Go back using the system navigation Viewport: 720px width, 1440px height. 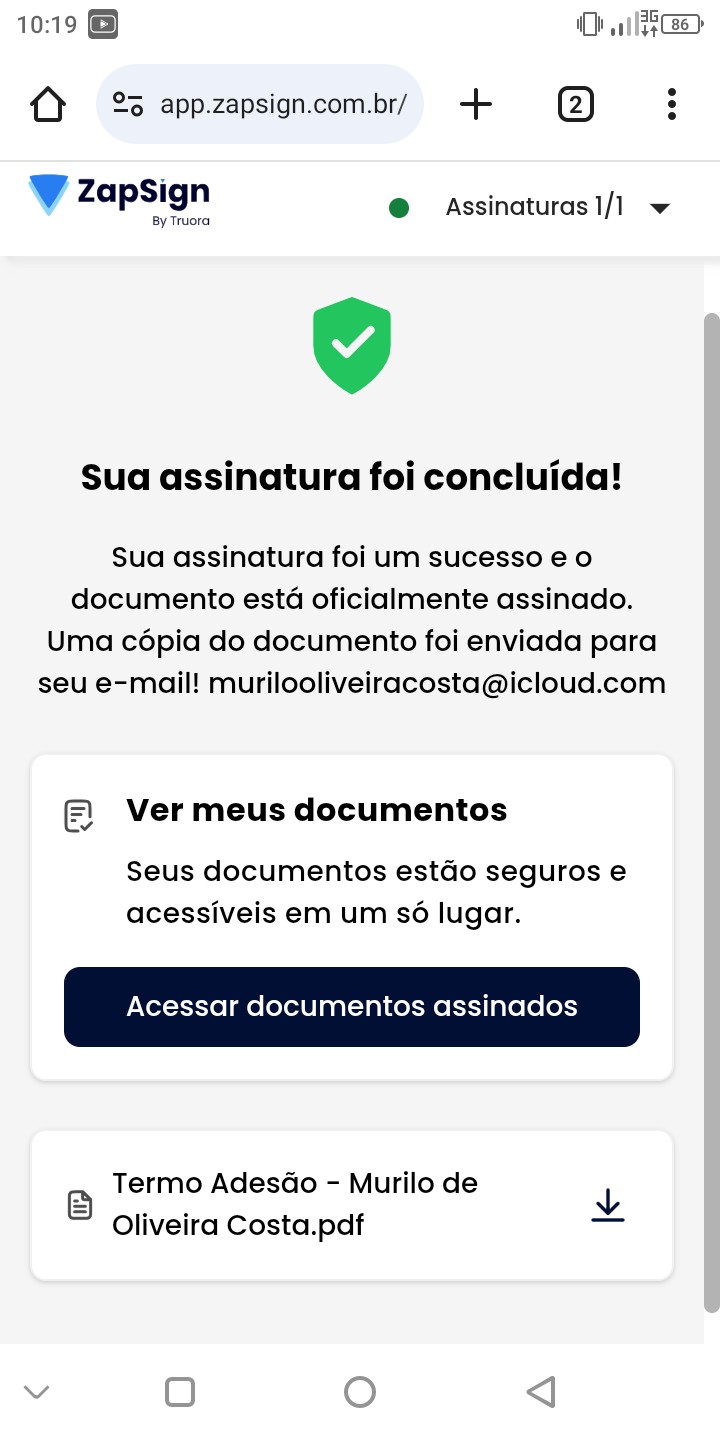click(540, 1391)
